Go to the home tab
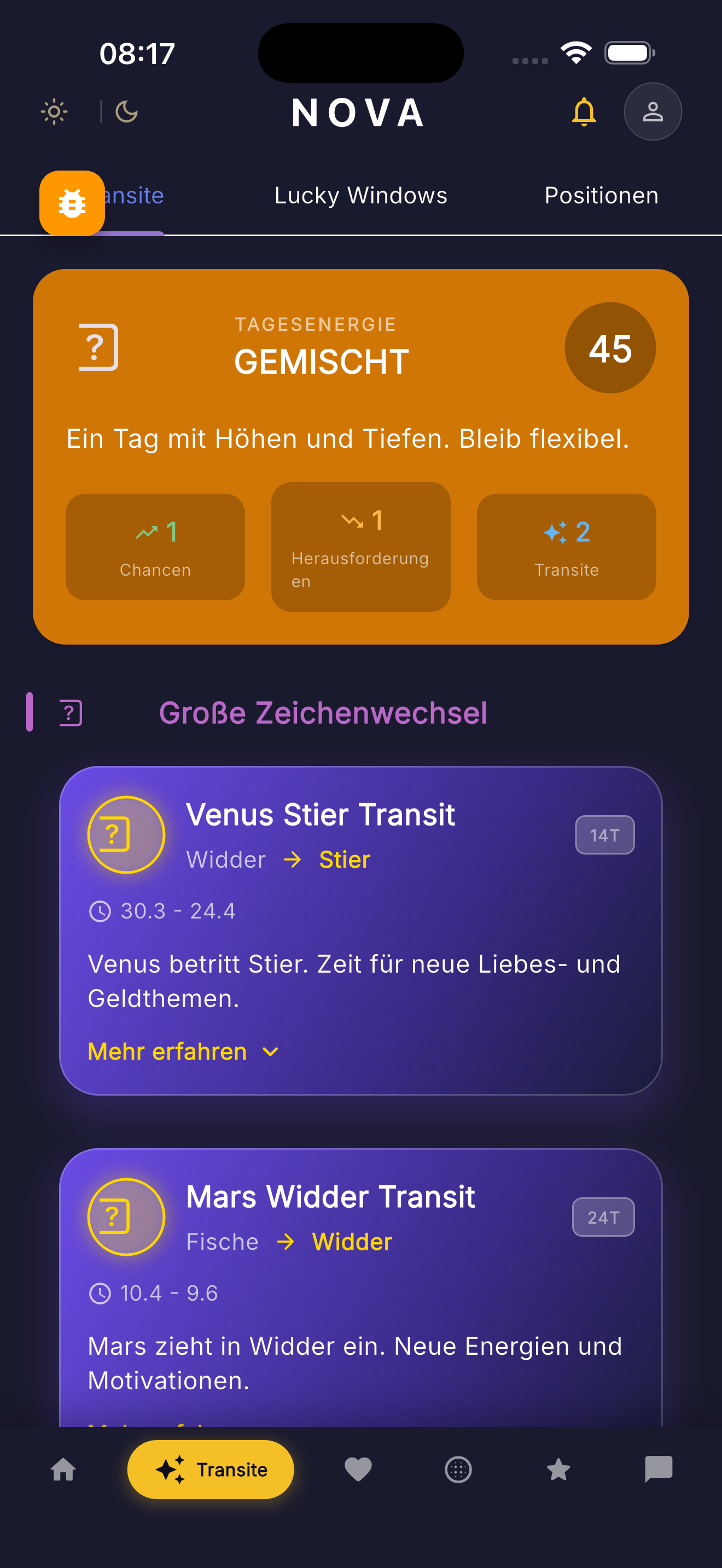 coord(63,1470)
